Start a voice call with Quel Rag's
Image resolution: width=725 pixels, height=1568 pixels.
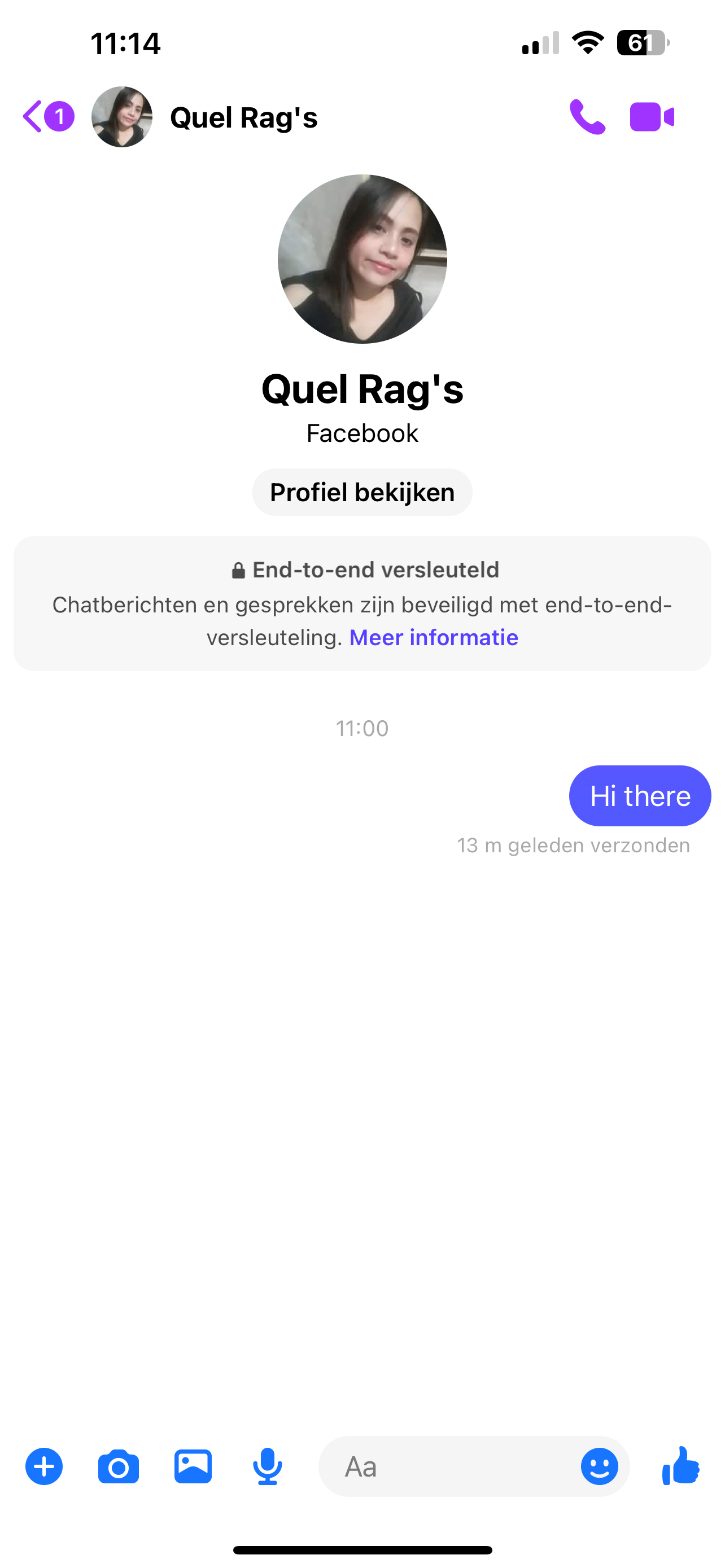(587, 117)
